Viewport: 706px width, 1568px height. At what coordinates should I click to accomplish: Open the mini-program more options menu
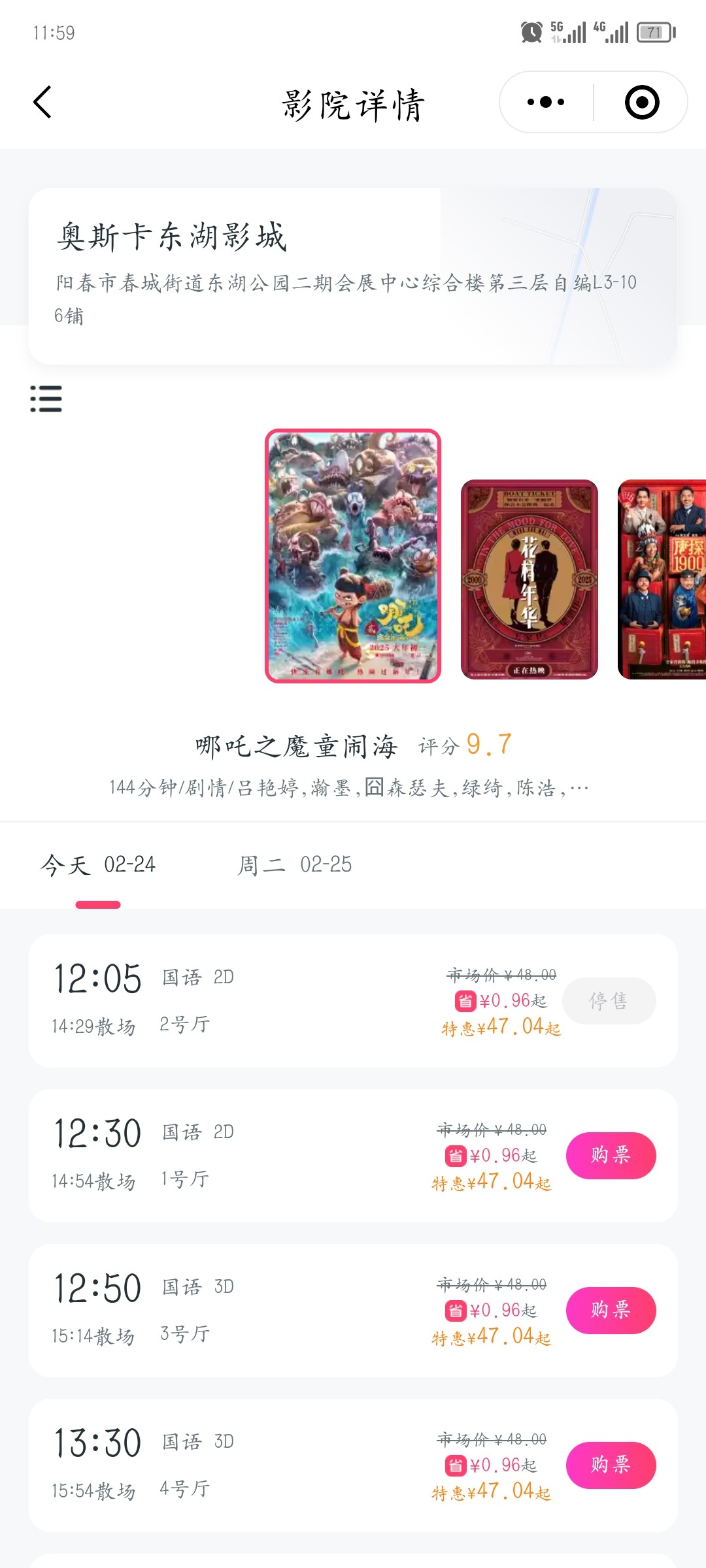(x=546, y=102)
